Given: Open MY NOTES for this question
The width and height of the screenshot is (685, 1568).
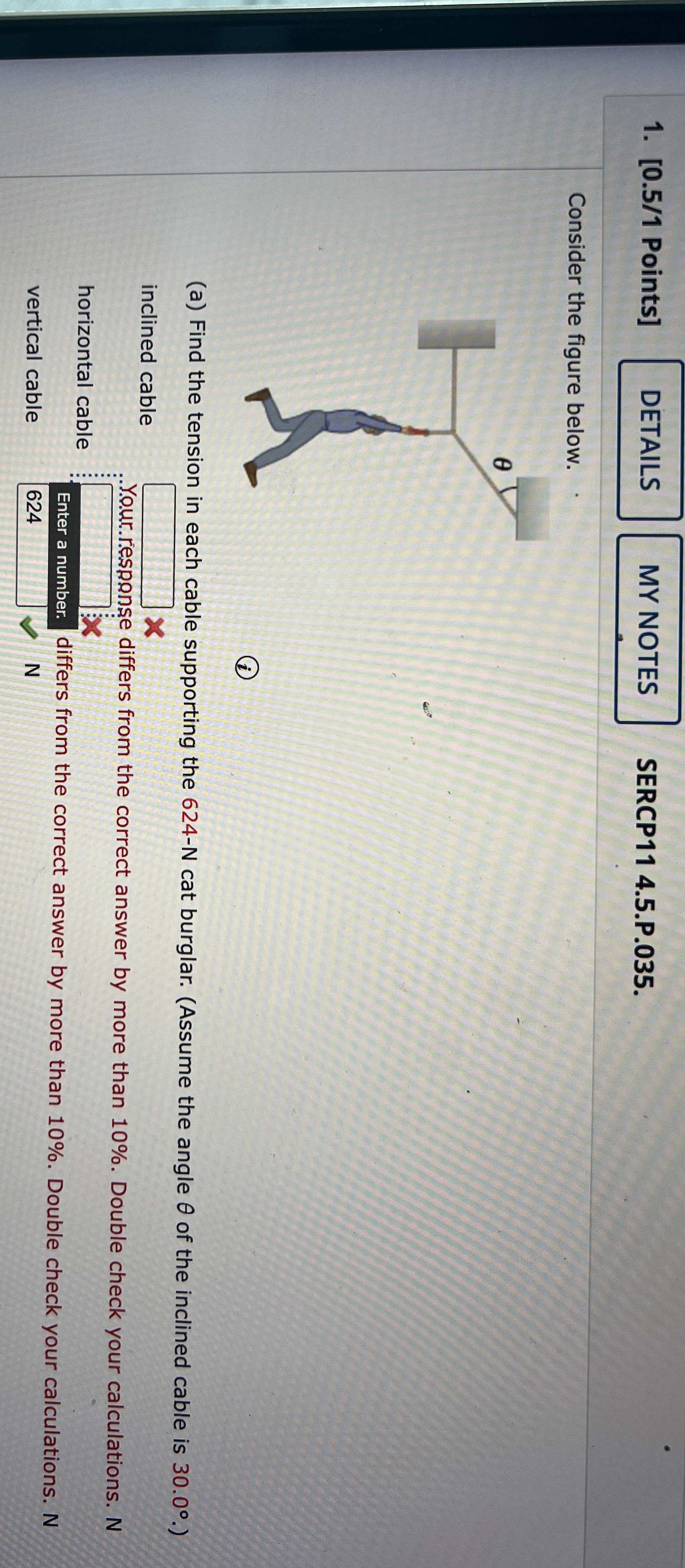Looking at the screenshot, I should pos(648,629).
